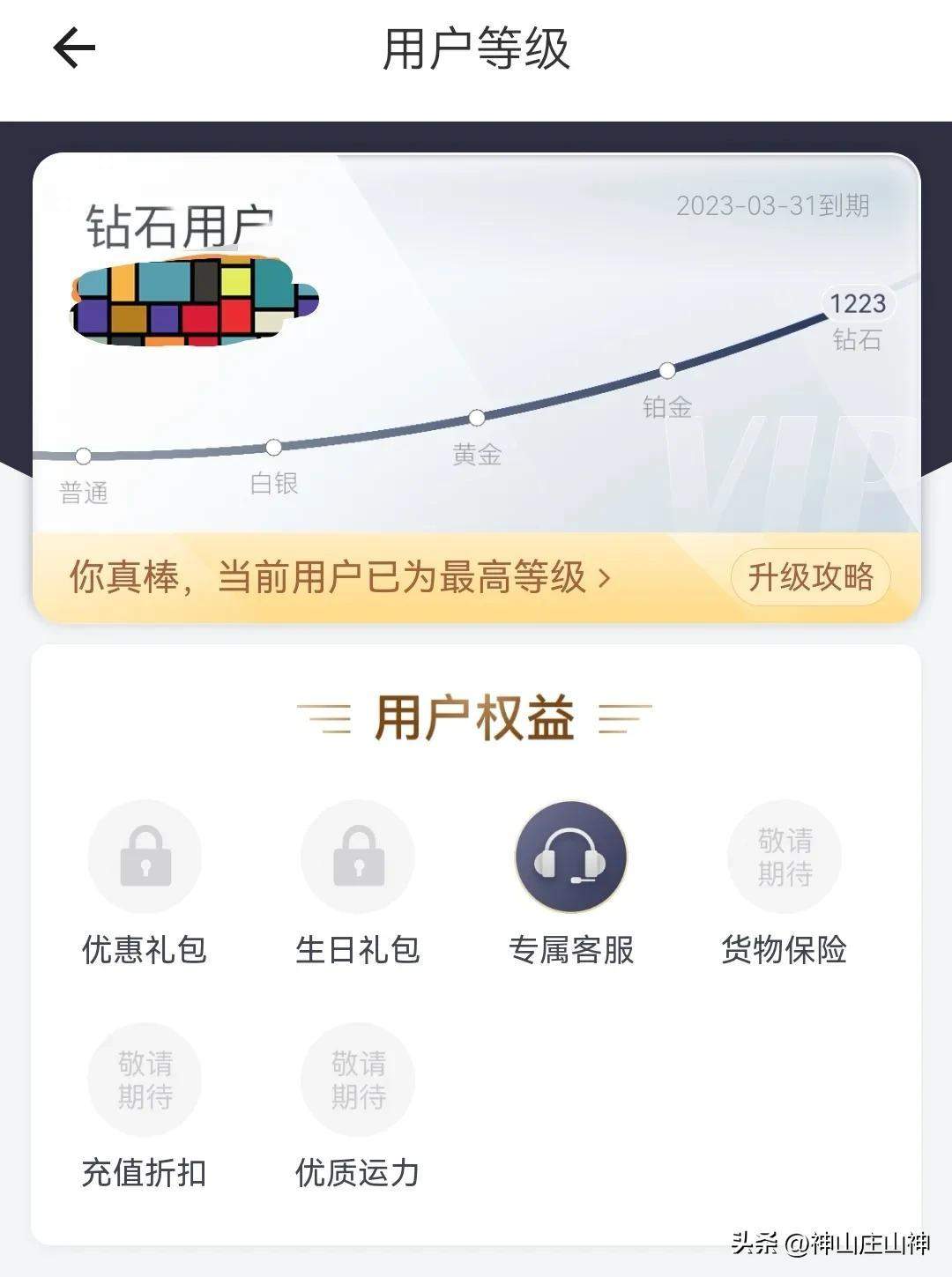The width and height of the screenshot is (952, 1277).
Task: Go back using the top-left arrow
Action: click(74, 48)
